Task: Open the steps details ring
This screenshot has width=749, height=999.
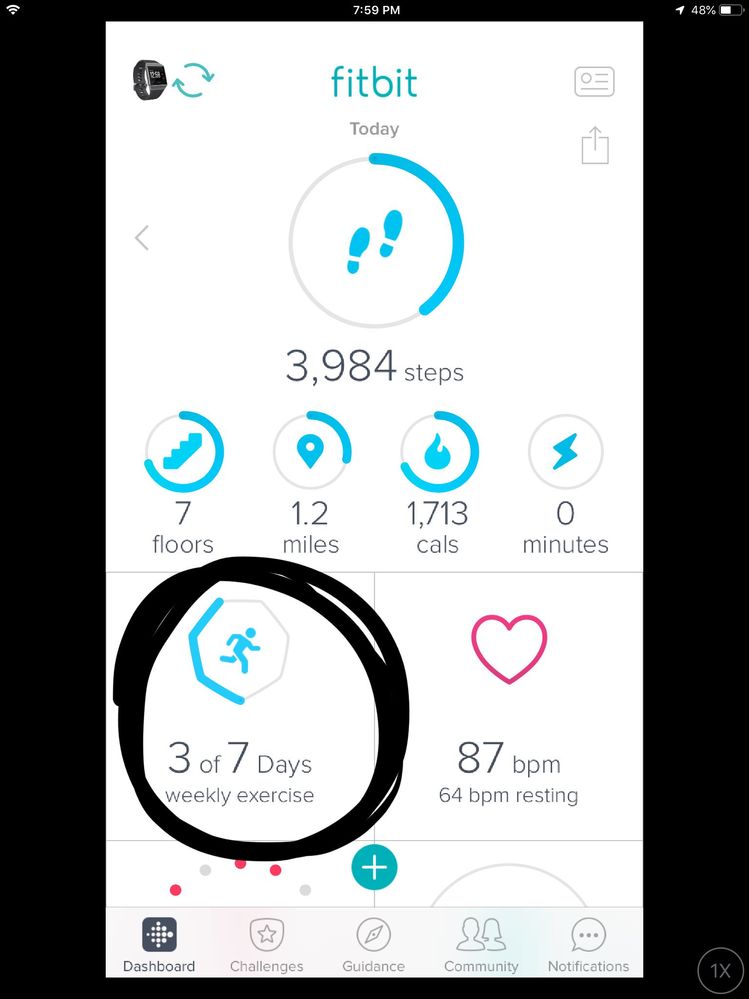Action: click(x=375, y=240)
